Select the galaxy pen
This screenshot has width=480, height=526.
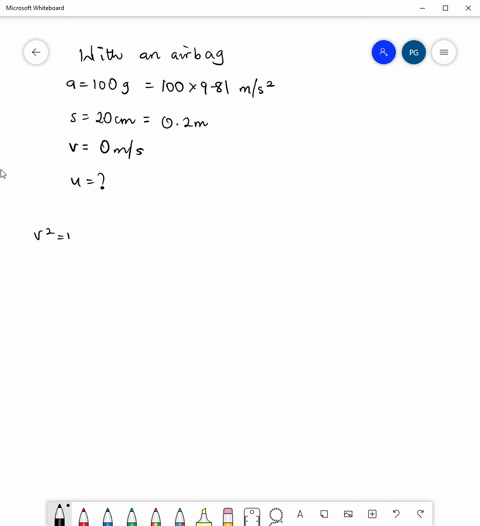pyautogui.click(x=180, y=517)
